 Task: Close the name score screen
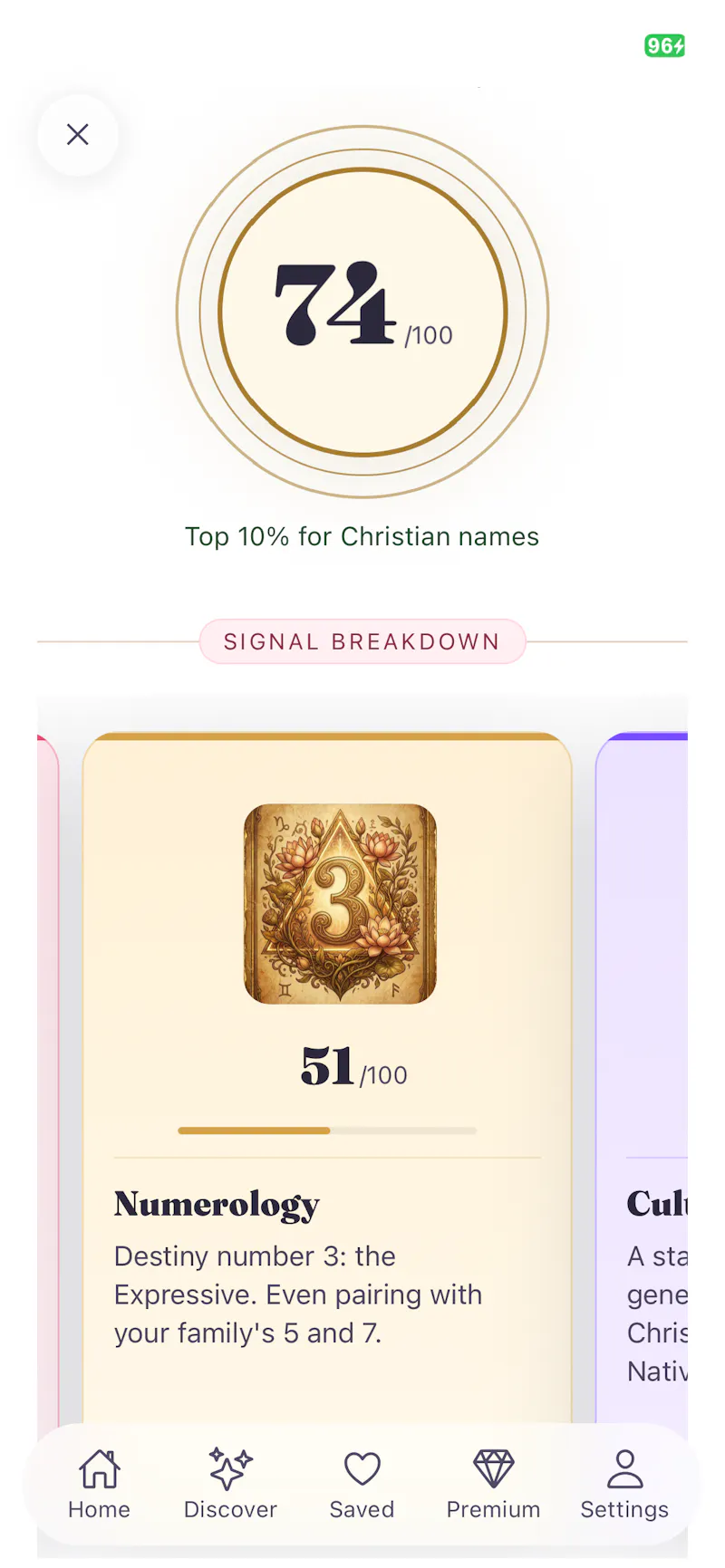point(78,135)
